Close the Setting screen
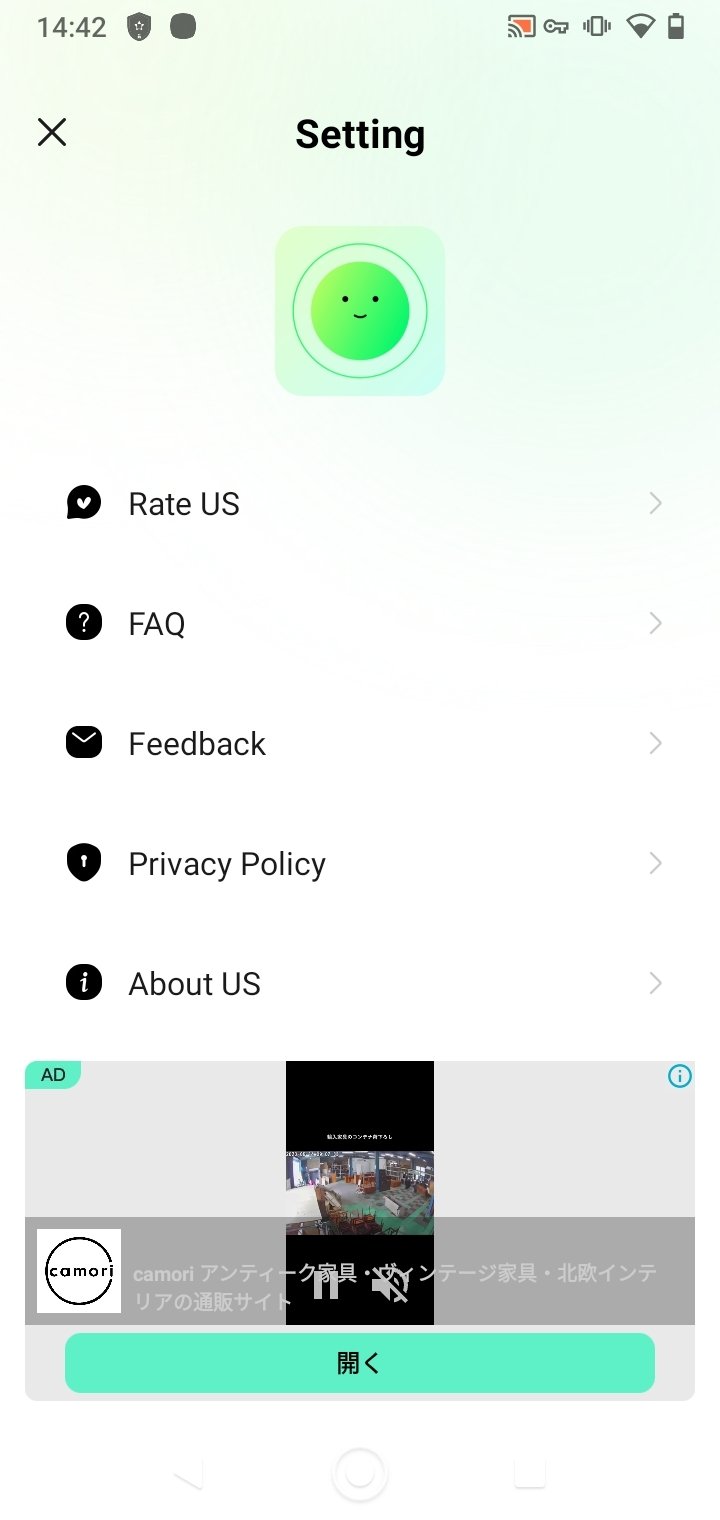 52,132
